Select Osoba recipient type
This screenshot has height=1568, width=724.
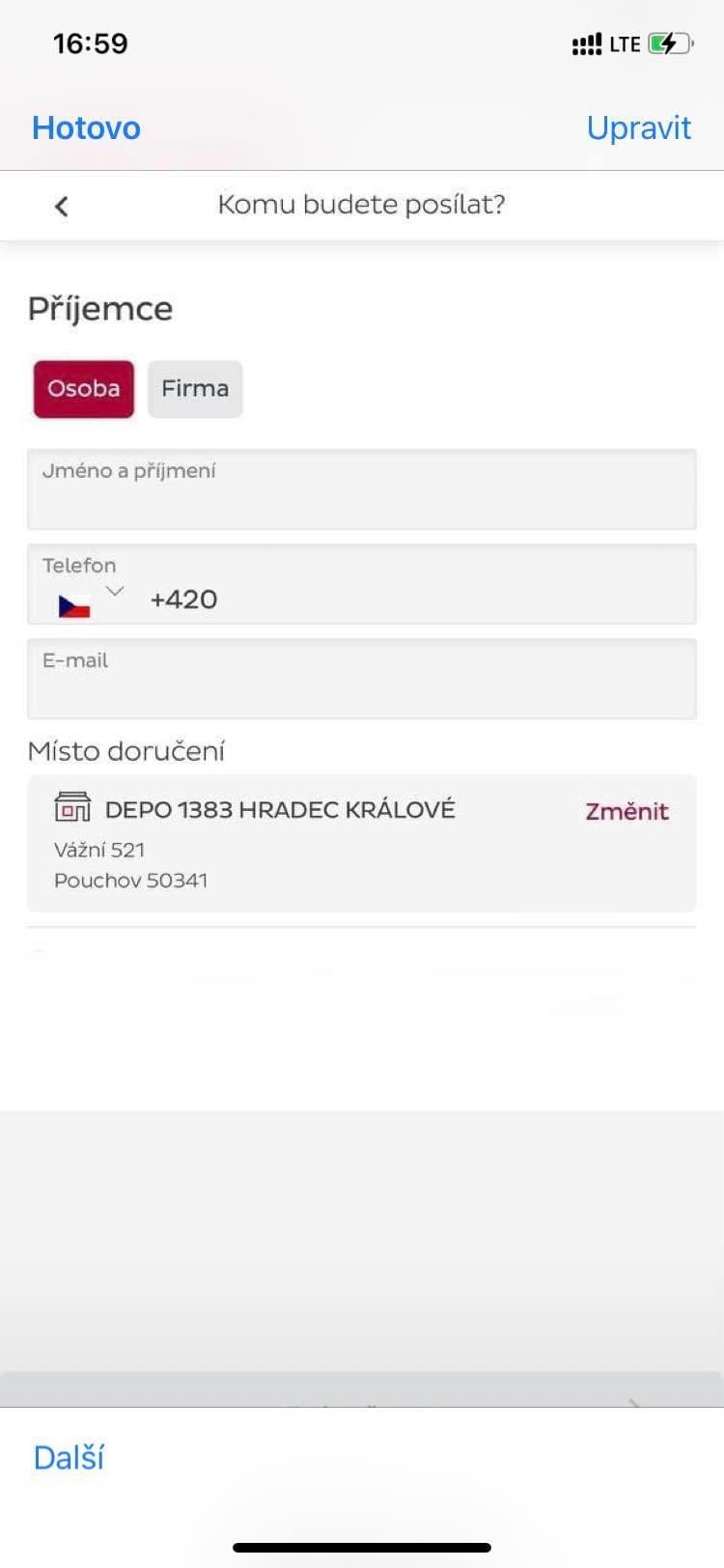click(x=84, y=389)
